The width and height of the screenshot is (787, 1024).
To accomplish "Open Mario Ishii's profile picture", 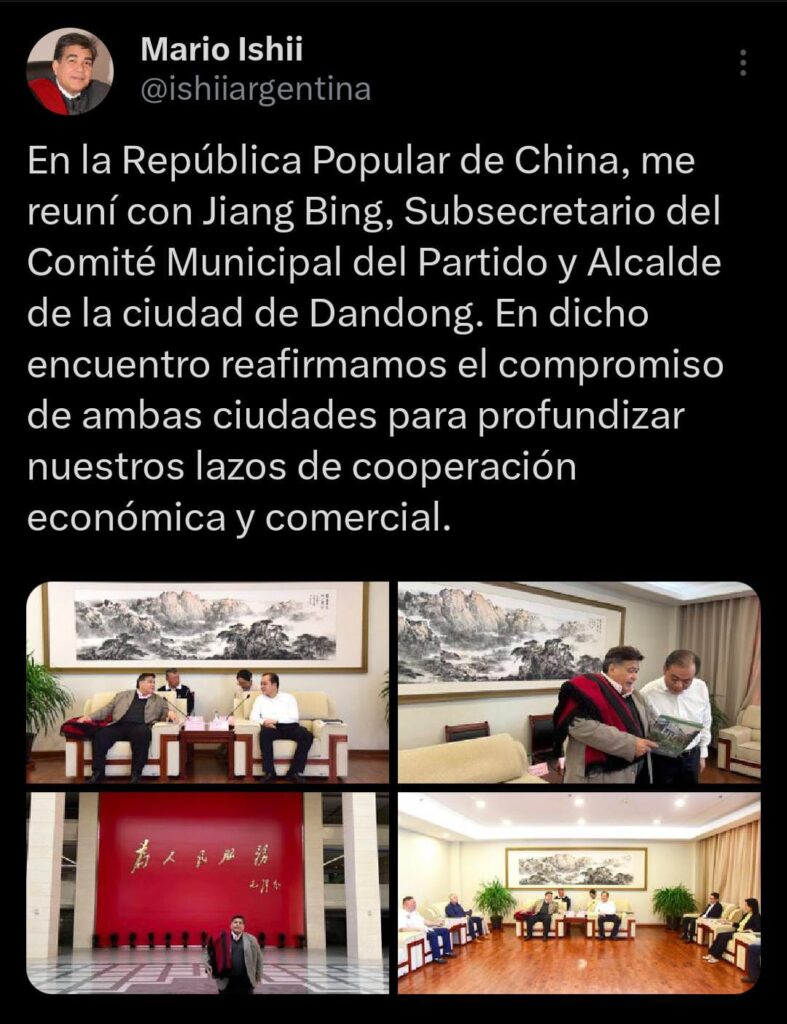I will tap(69, 71).
